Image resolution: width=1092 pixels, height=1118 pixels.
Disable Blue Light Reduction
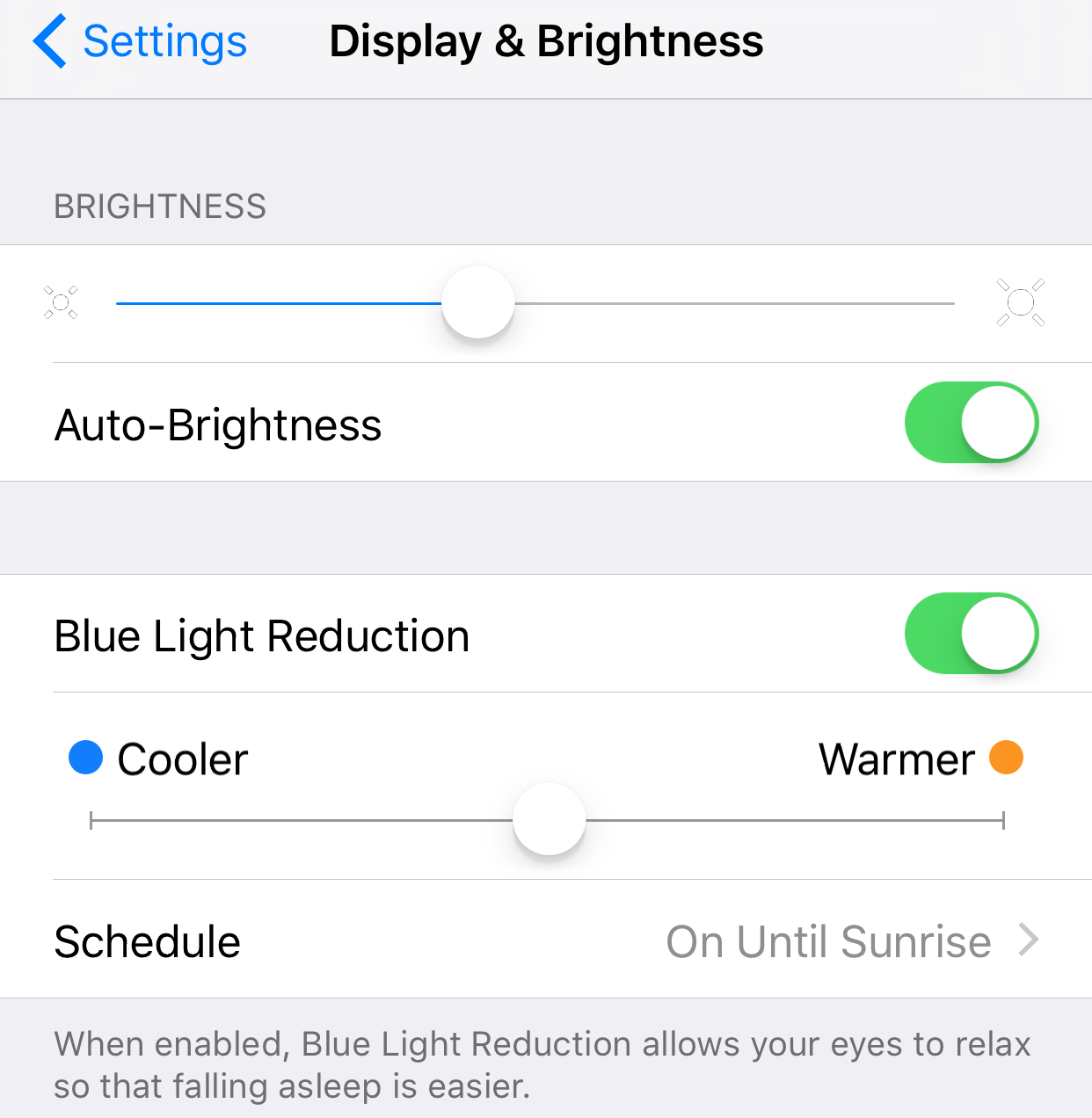(x=971, y=634)
